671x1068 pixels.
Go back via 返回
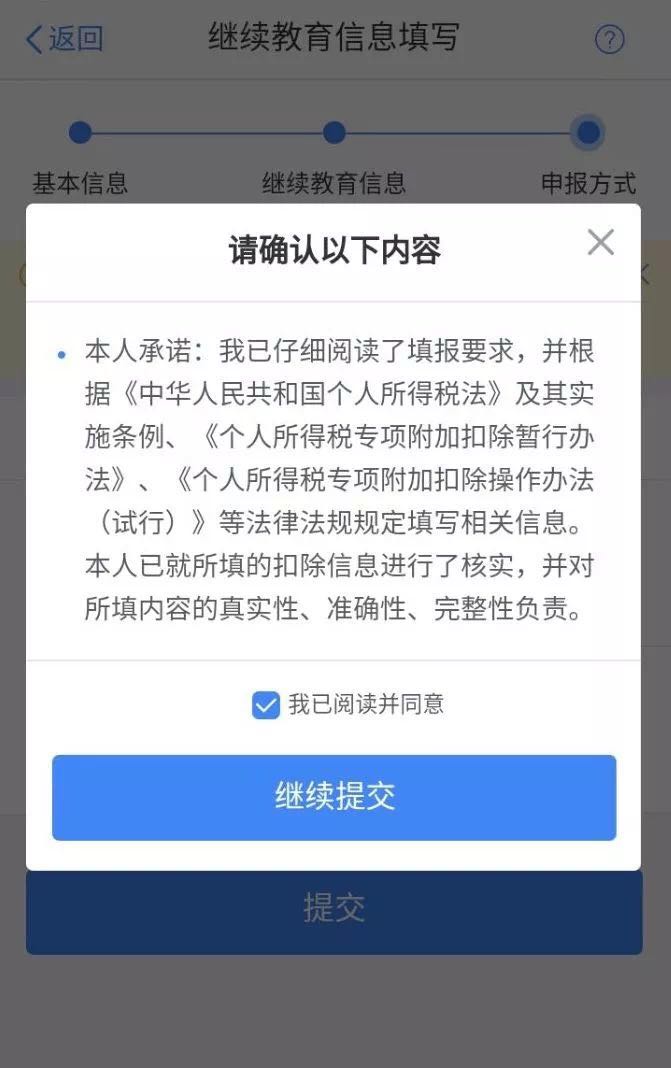64,39
